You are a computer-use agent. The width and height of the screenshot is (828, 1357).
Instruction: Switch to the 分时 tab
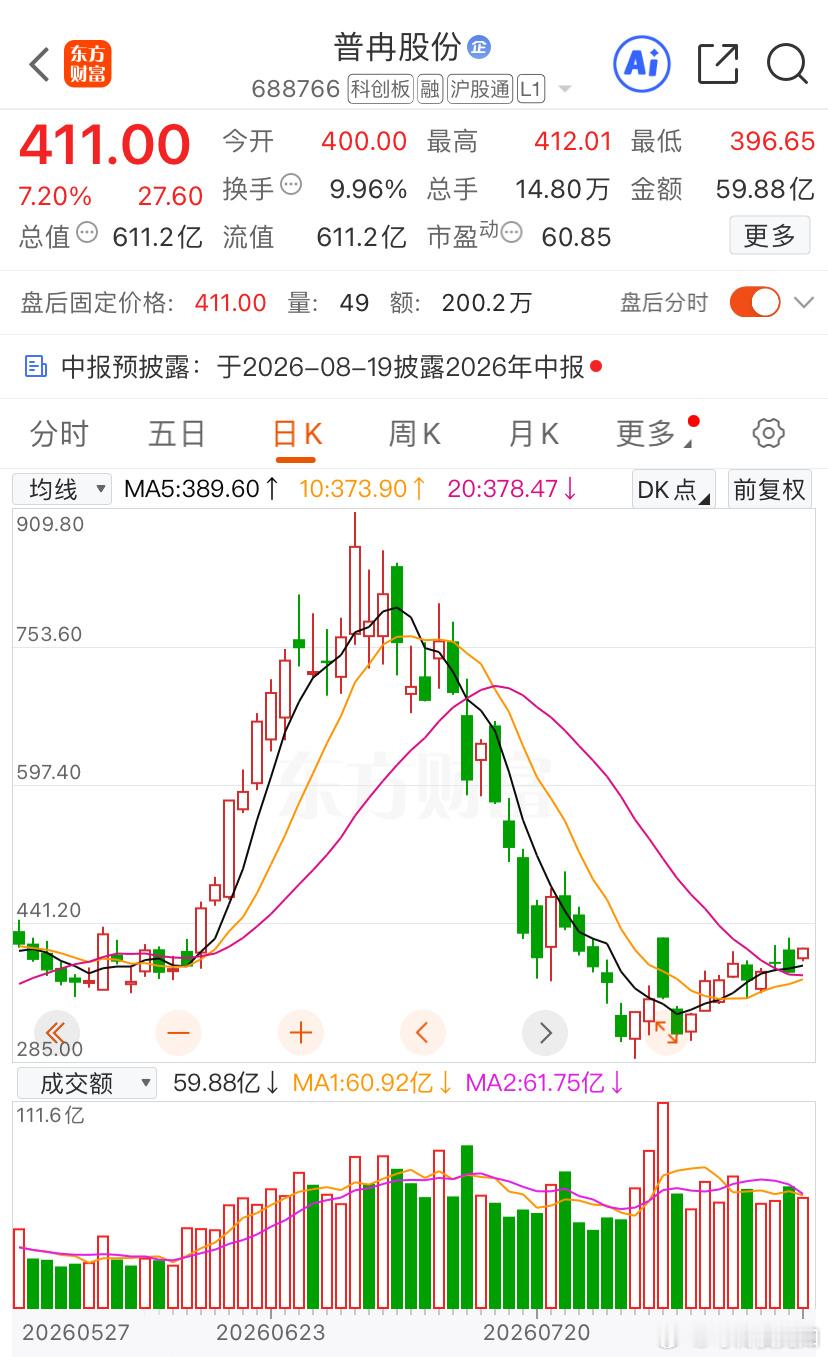pos(59,434)
